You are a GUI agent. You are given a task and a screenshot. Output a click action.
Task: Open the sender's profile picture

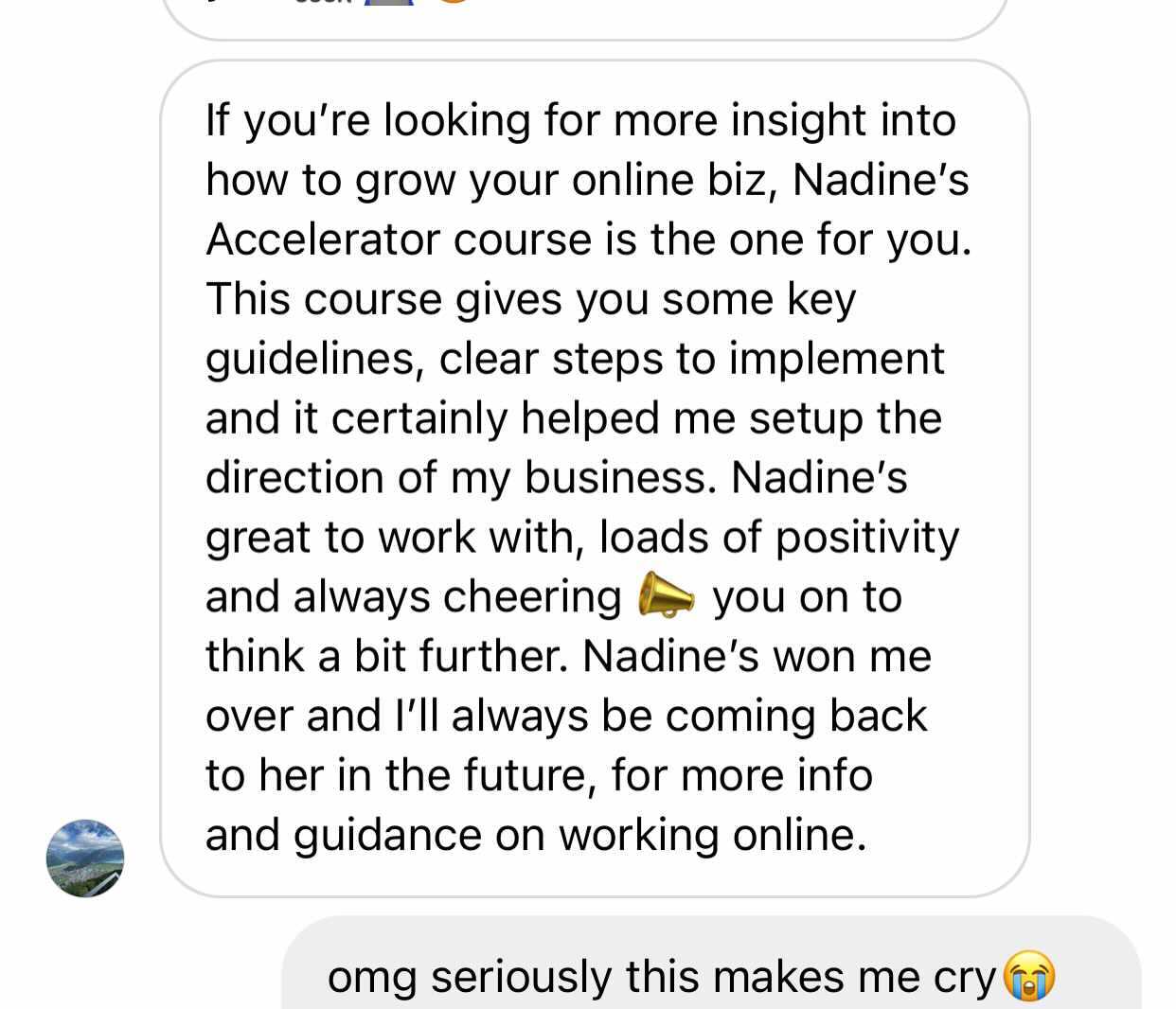(85, 858)
